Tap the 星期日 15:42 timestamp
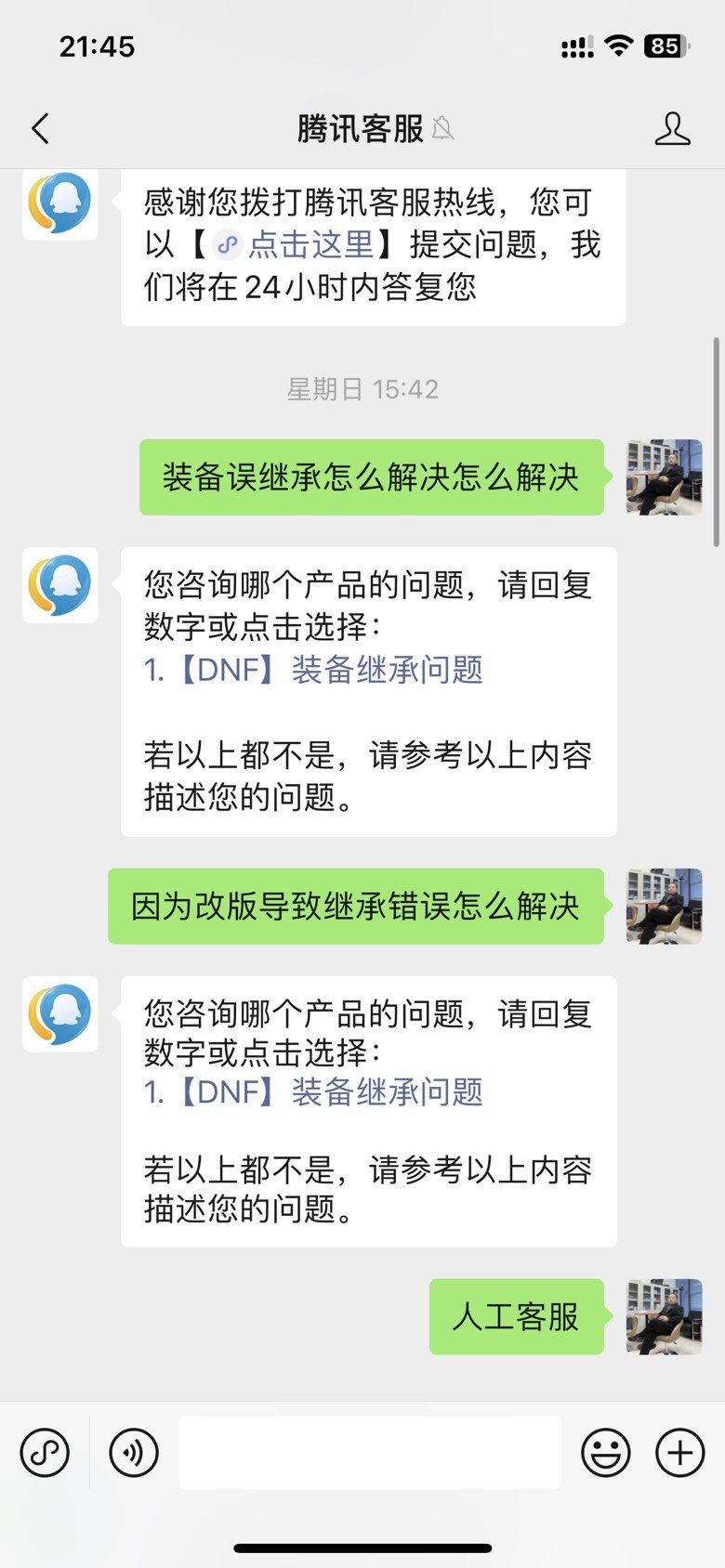725x1568 pixels. (x=362, y=389)
